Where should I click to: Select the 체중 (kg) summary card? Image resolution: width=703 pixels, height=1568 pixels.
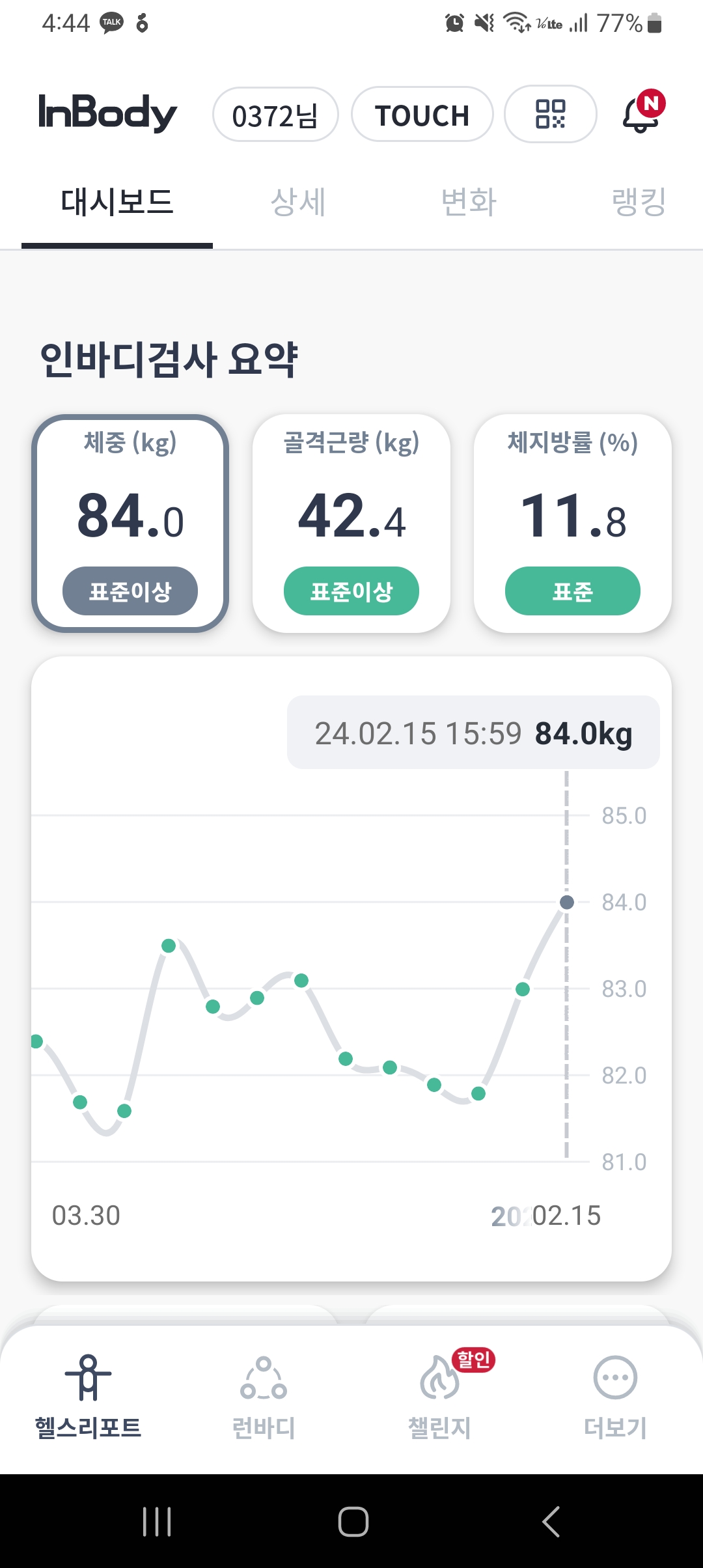pyautogui.click(x=130, y=524)
